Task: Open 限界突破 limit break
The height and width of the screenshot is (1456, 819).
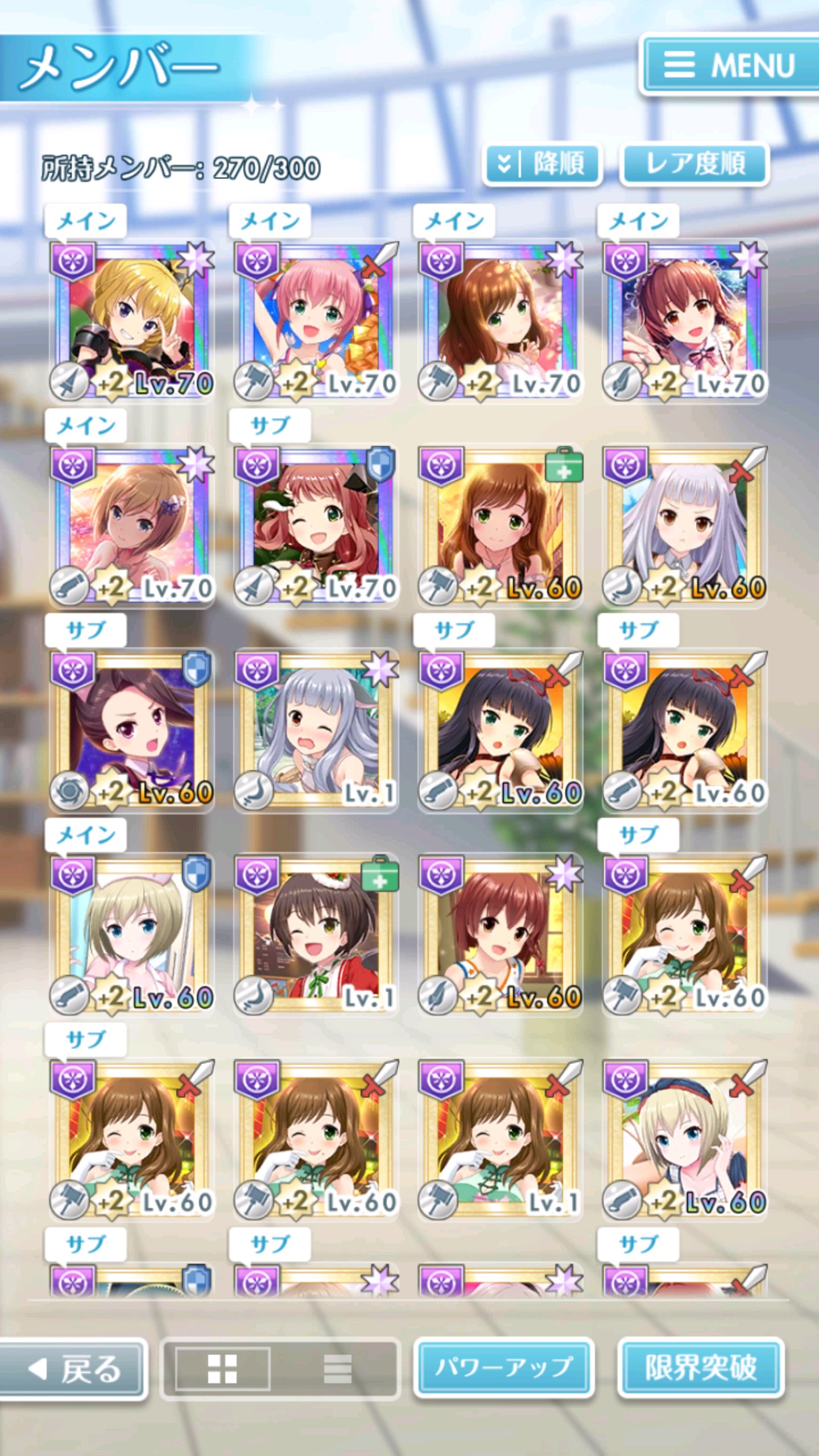Action: coord(701,1367)
